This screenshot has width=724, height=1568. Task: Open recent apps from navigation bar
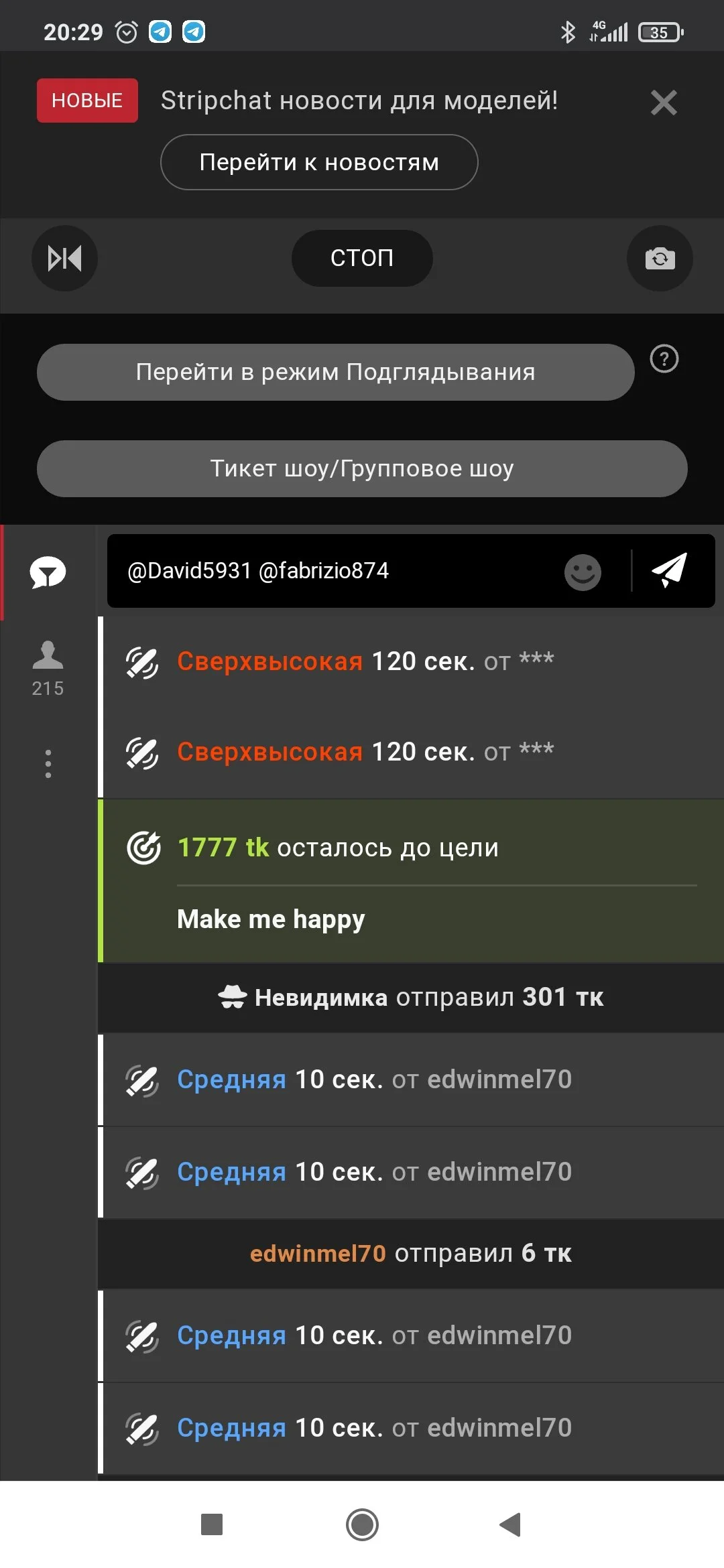coord(212,1524)
